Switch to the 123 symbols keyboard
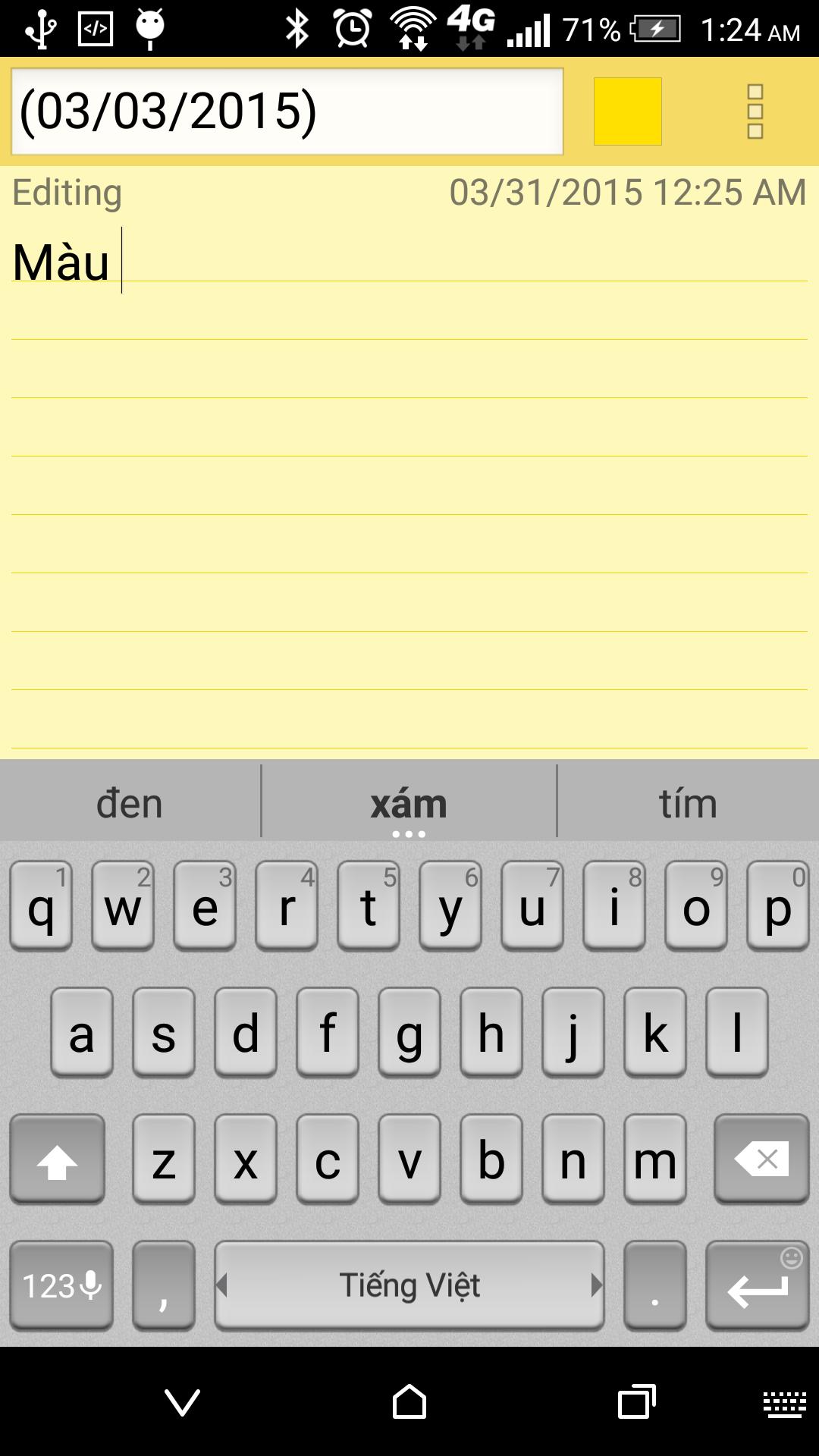The height and width of the screenshot is (1456, 819). (61, 1285)
